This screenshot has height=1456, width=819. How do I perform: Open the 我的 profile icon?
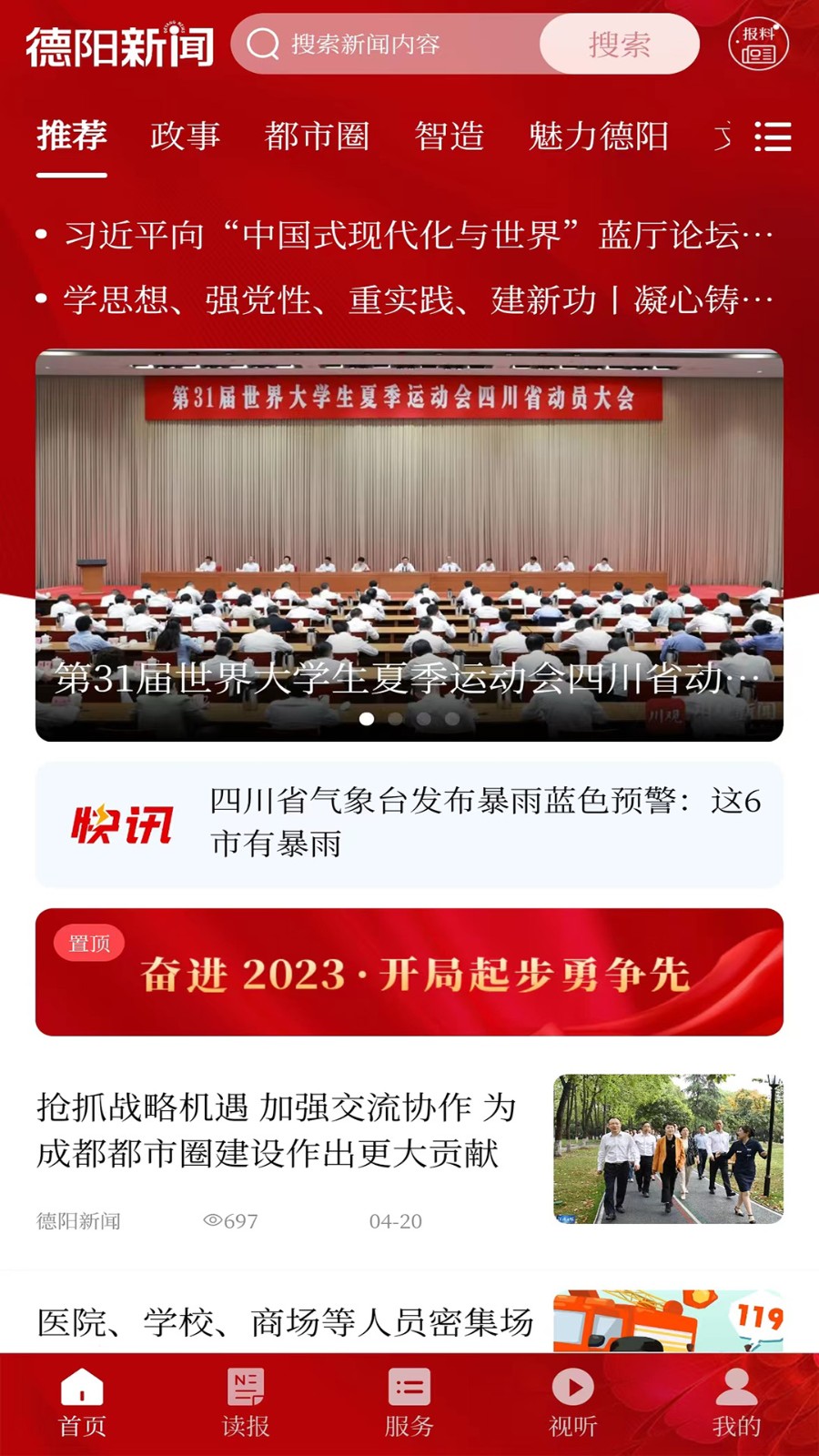[736, 1385]
